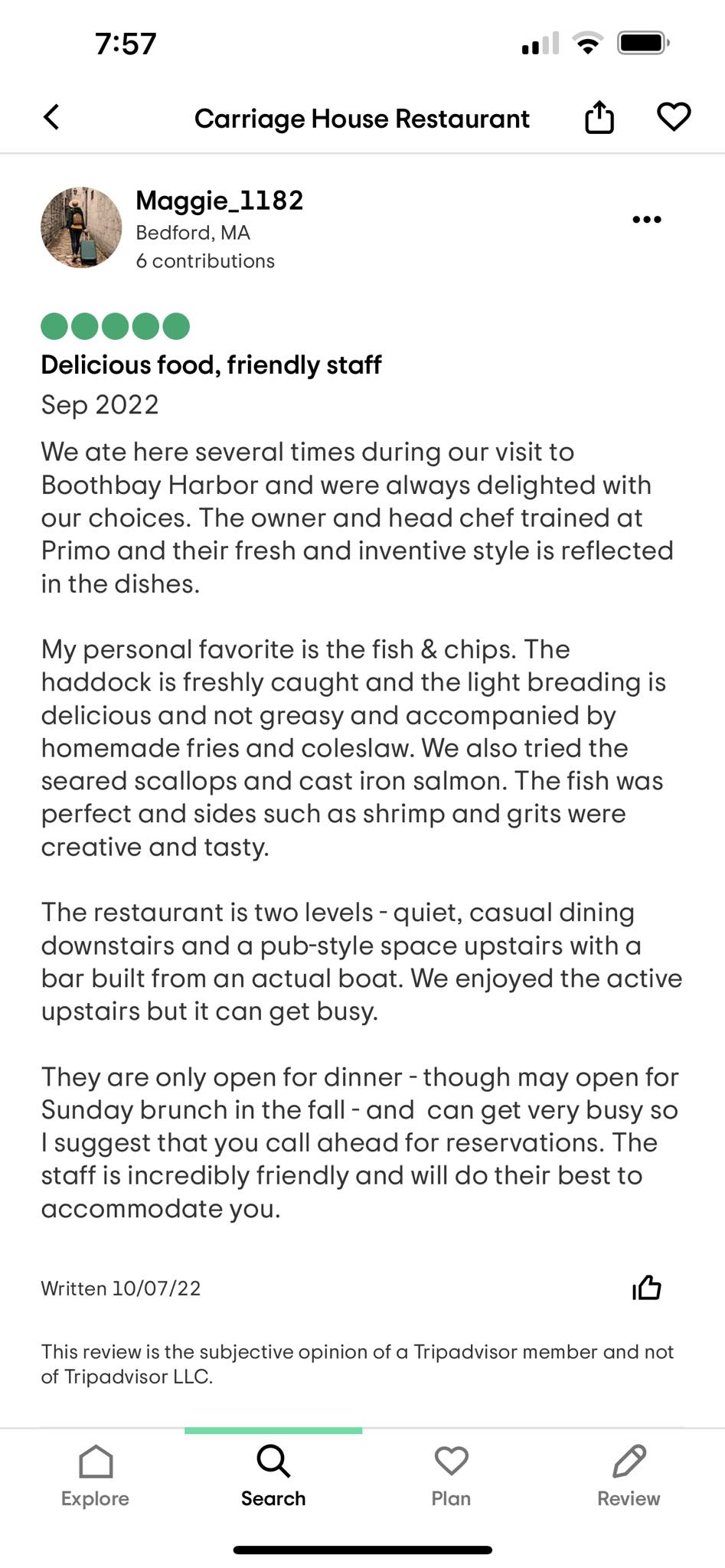The height and width of the screenshot is (1568, 725).
Task: Mark this review as helpful
Action: (647, 1288)
